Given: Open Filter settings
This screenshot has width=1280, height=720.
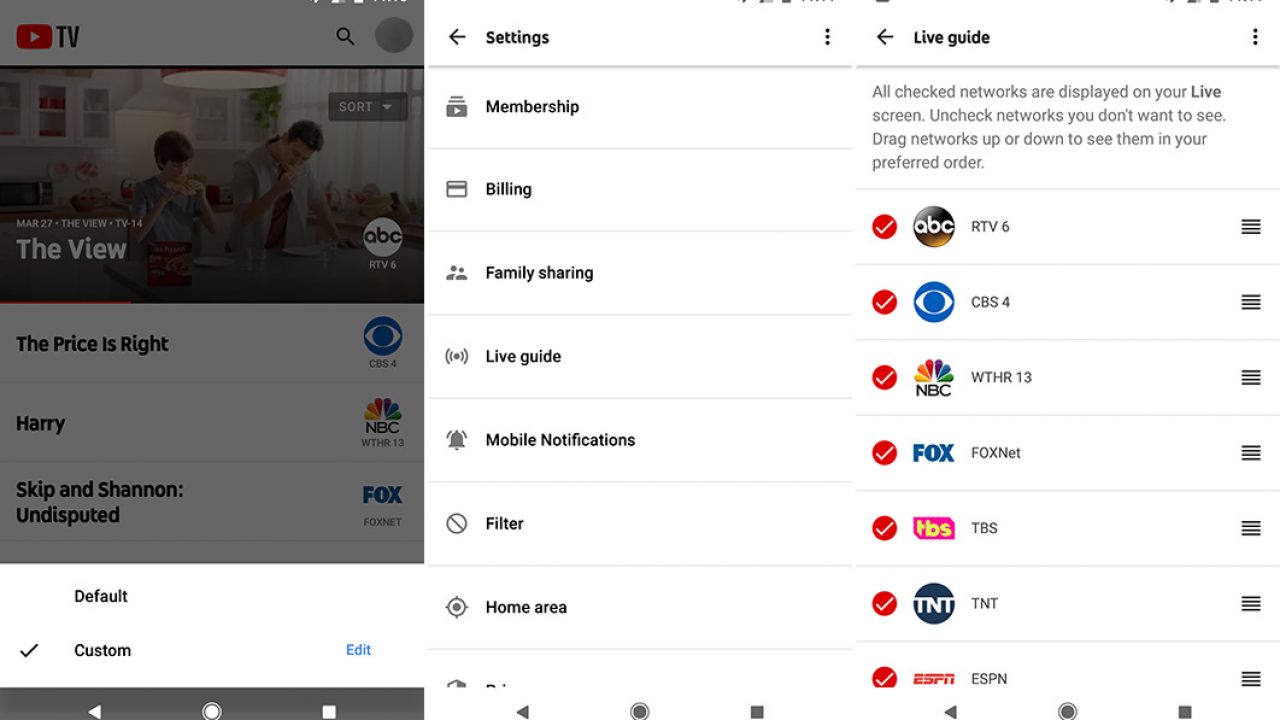Looking at the screenshot, I should [504, 523].
